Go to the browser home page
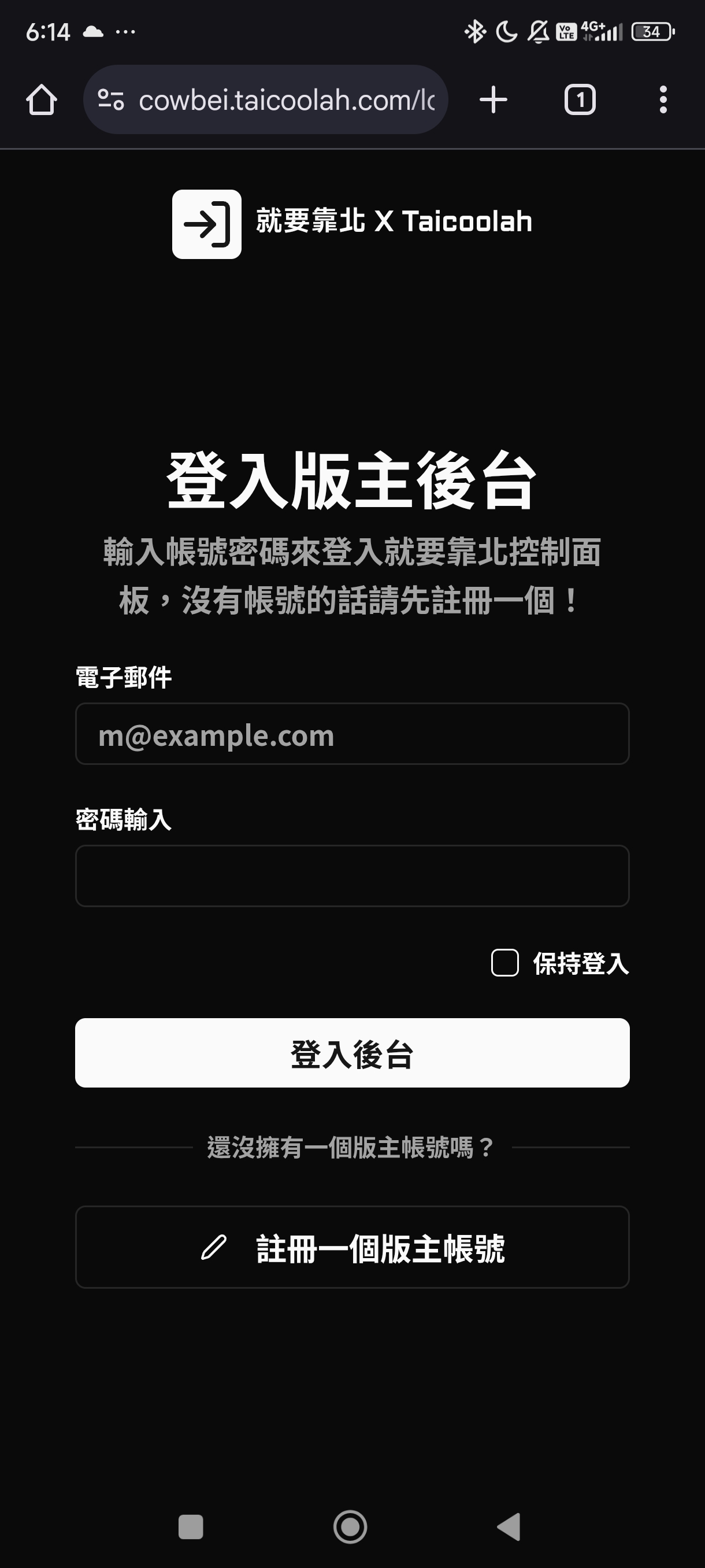Screen dimensions: 705x1568 pos(42,100)
